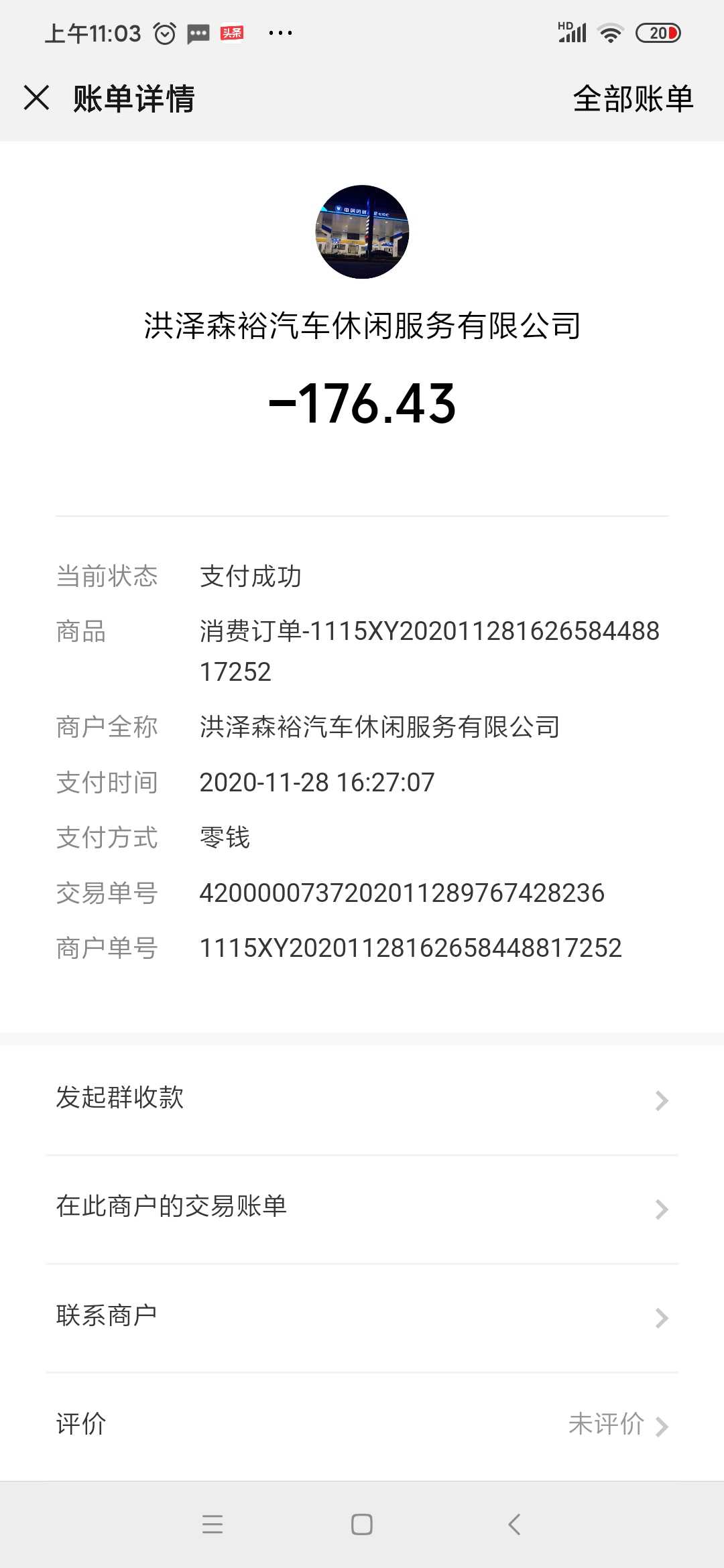The height and width of the screenshot is (1568, 724).
Task: Go to home via the system home button
Action: [362, 1524]
